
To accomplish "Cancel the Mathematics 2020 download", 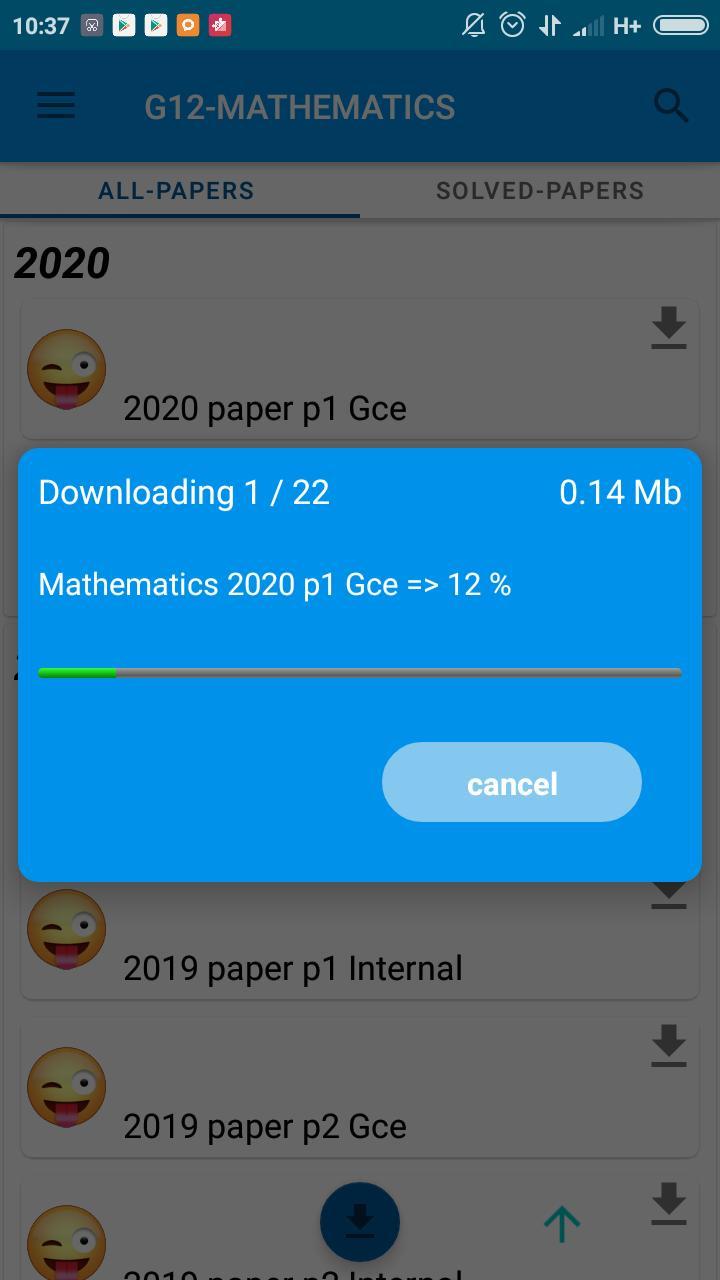I will pos(511,782).
